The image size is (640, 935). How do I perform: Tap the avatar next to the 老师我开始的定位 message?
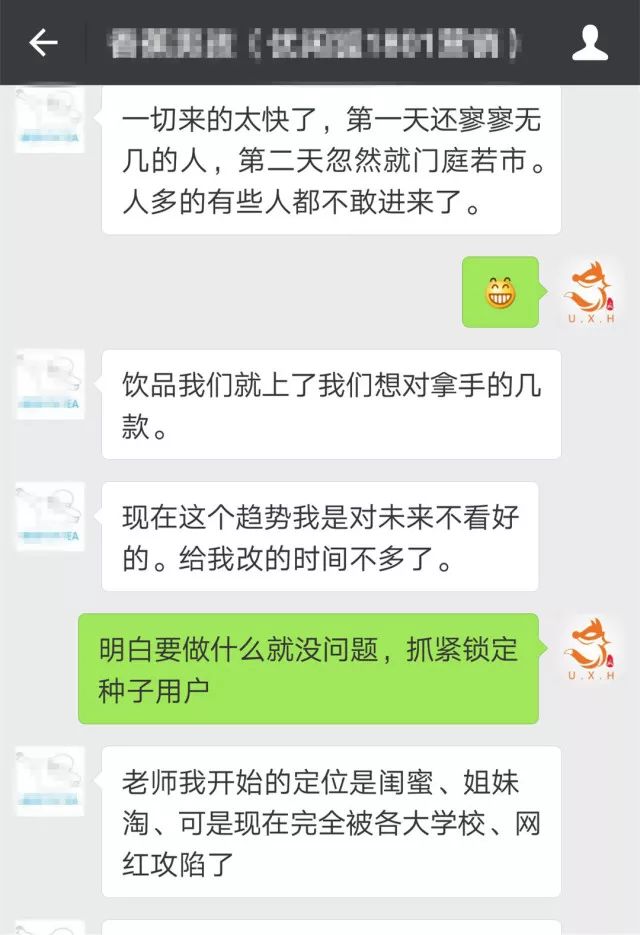(50, 780)
